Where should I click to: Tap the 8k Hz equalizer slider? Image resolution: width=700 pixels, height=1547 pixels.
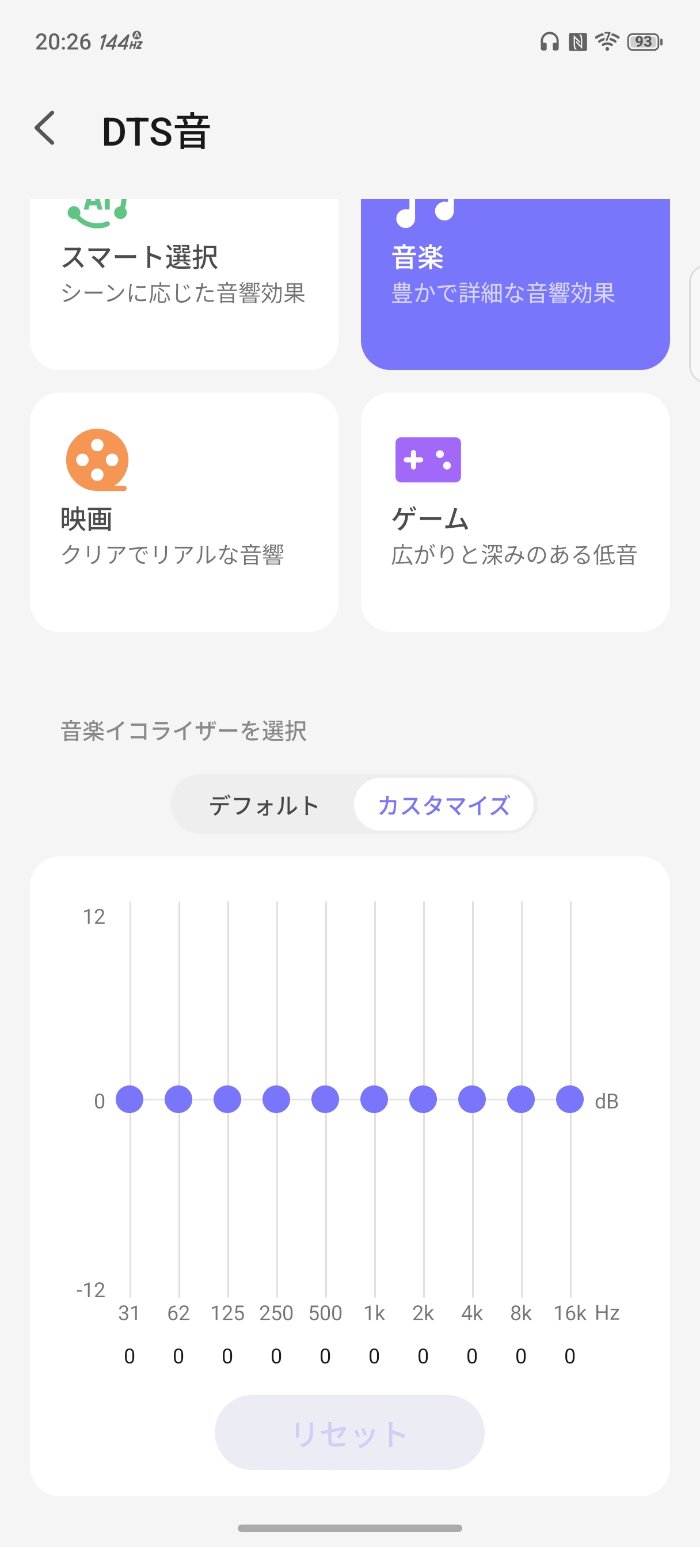coord(521,1099)
